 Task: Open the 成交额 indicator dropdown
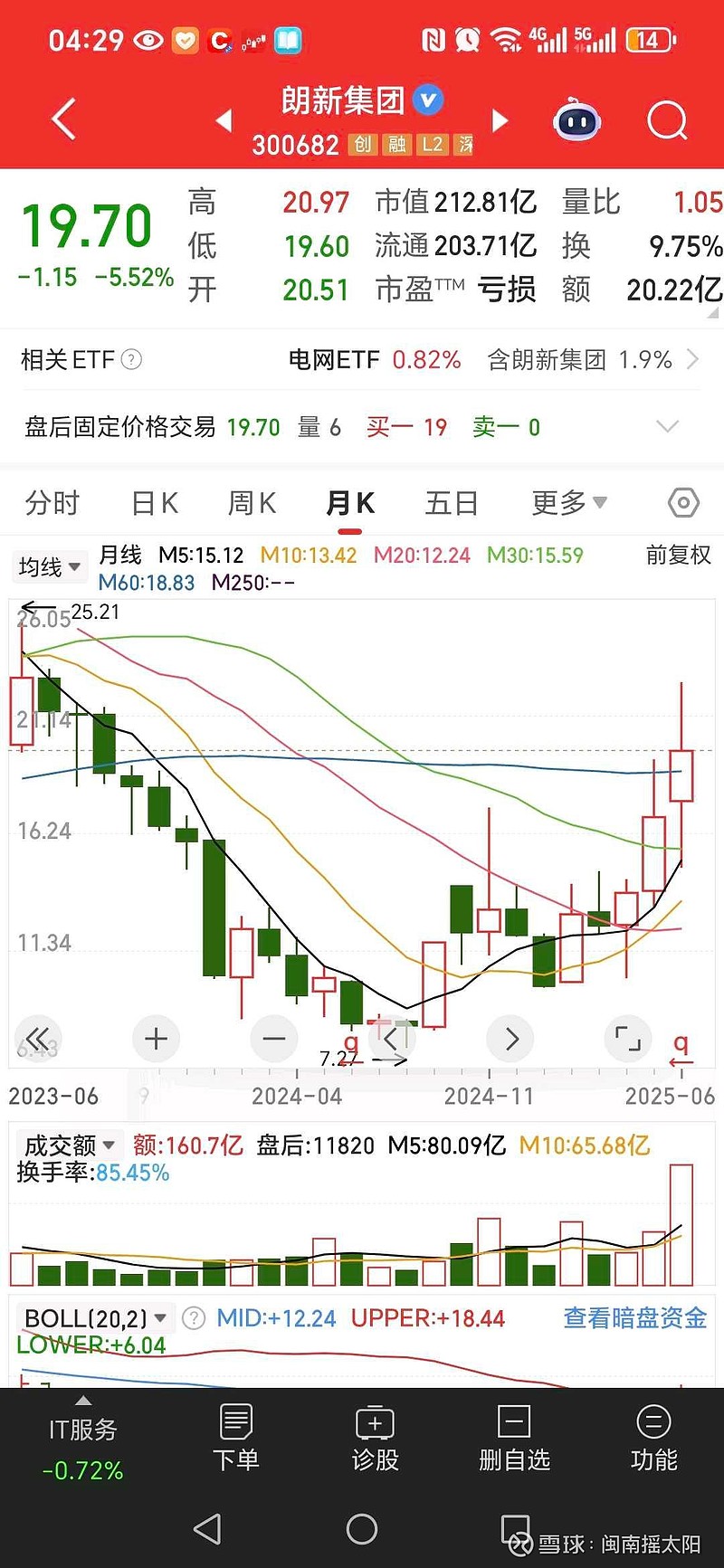point(69,1145)
